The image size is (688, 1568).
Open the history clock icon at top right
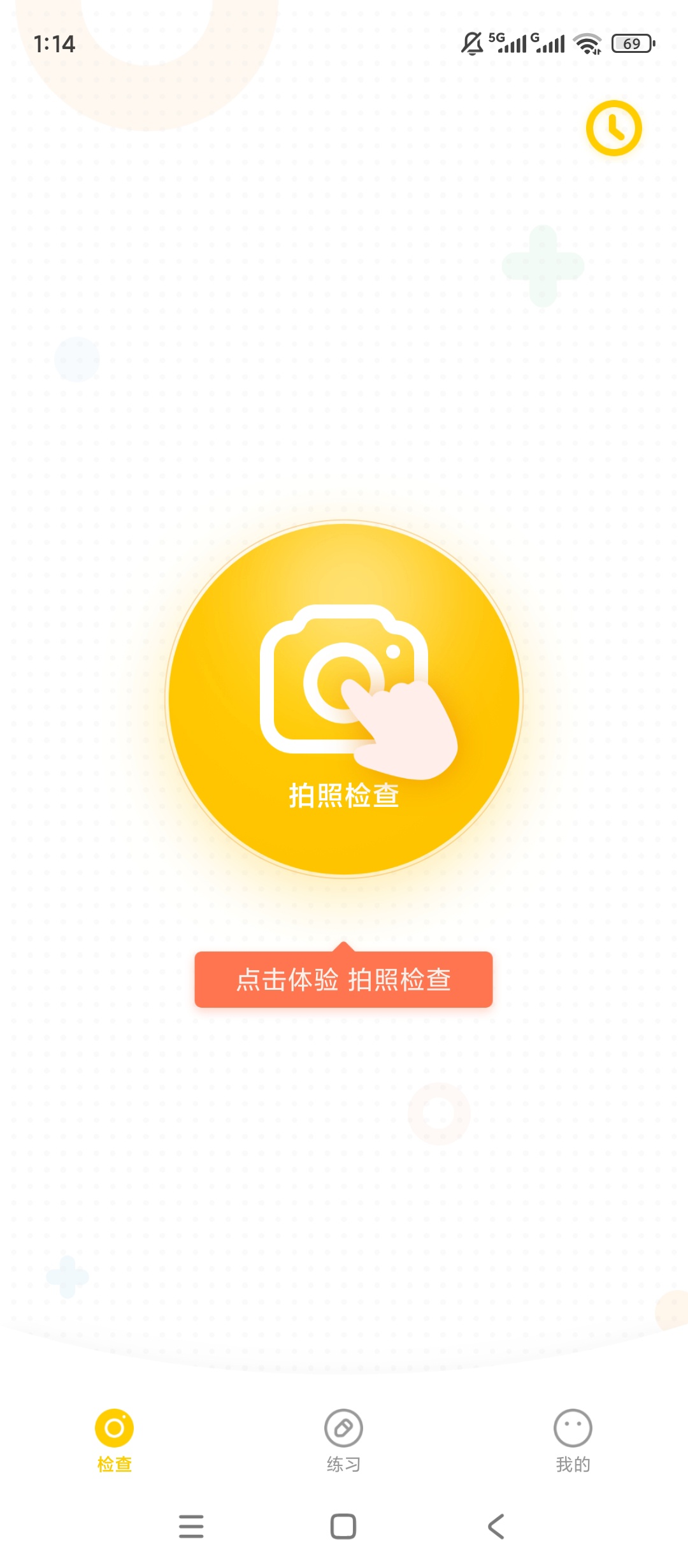pos(613,128)
